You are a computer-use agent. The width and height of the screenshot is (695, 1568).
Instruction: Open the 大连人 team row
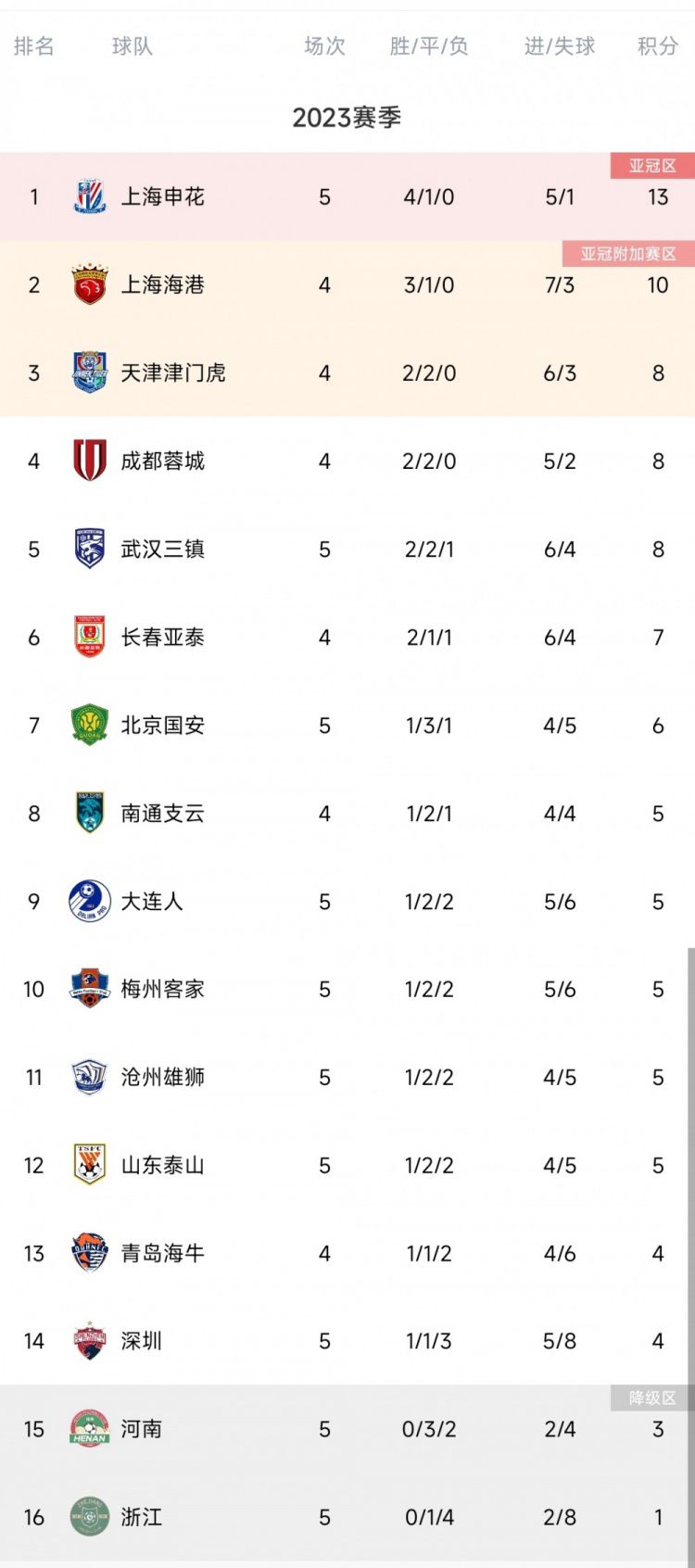(347, 901)
